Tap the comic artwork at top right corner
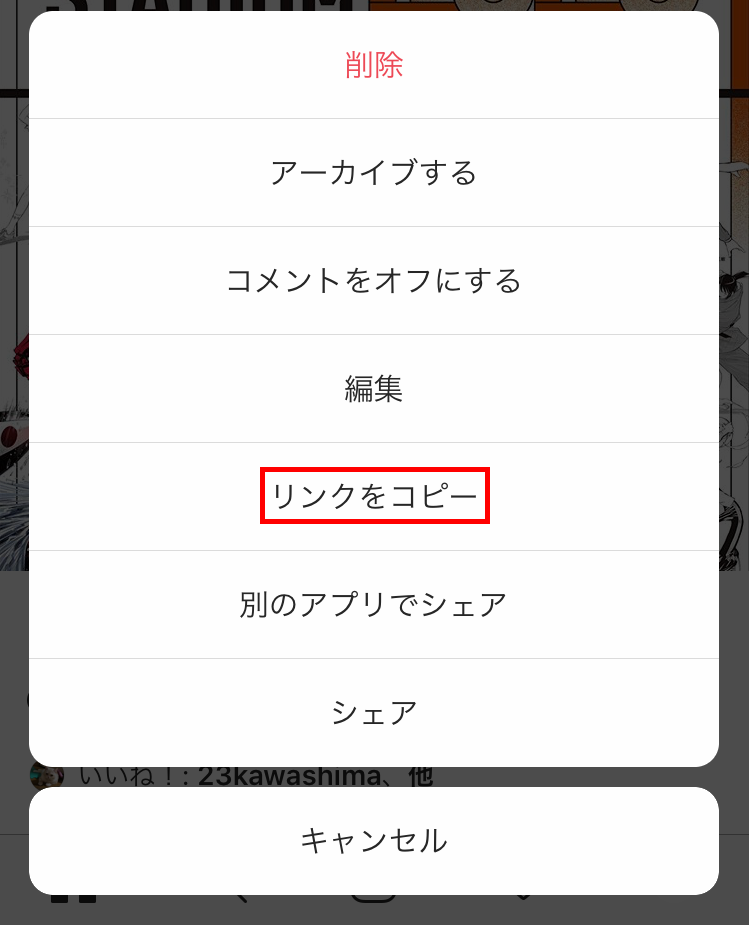Viewport: 750px width, 925px height. (600, 8)
